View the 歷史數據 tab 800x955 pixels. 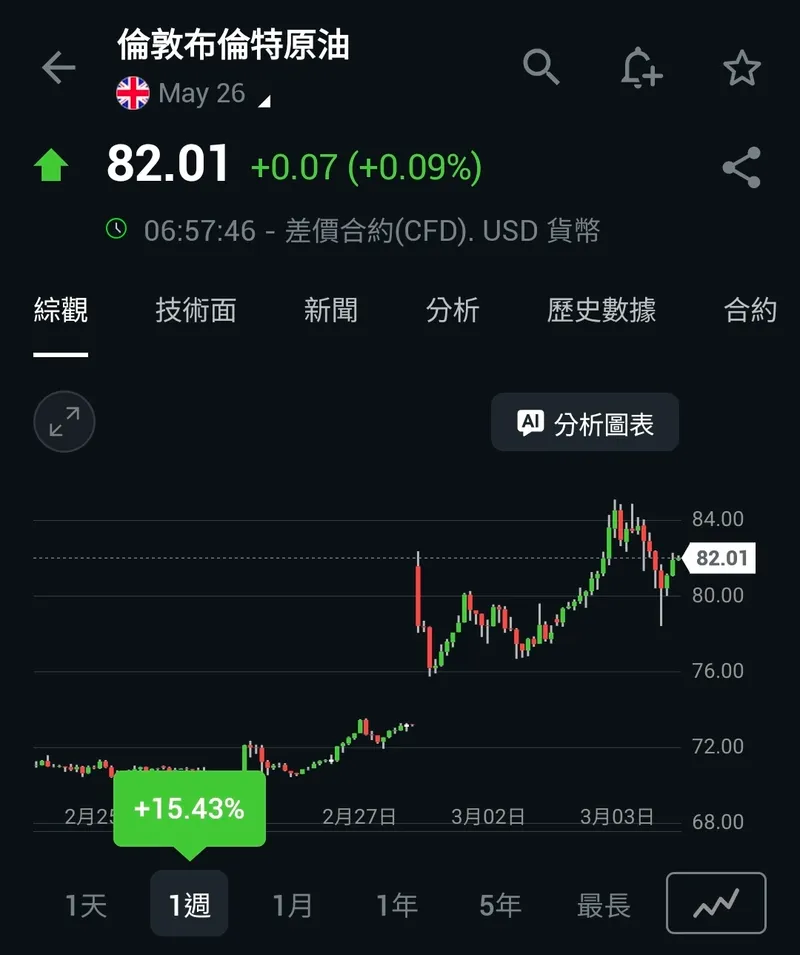click(x=601, y=311)
